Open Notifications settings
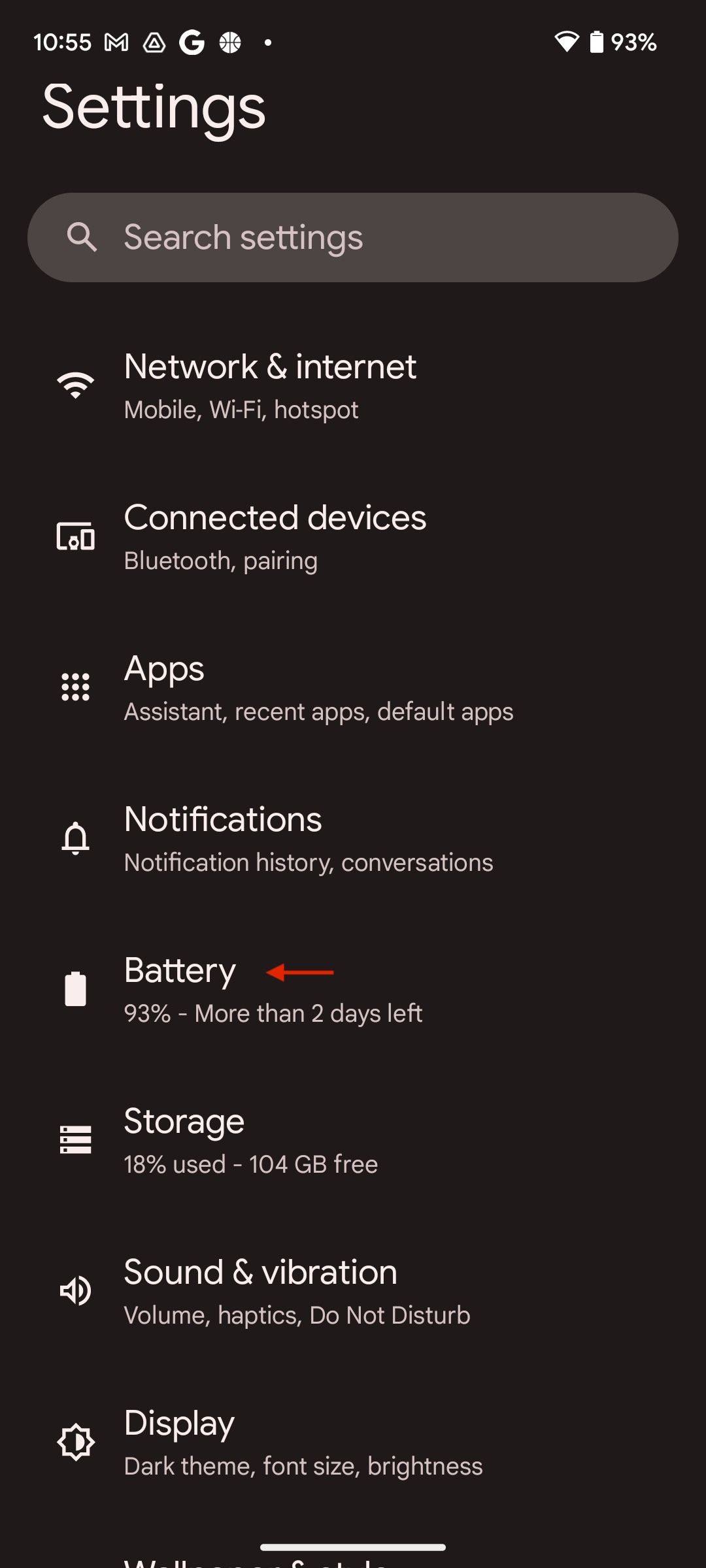Image resolution: width=706 pixels, height=1568 pixels. [x=353, y=838]
